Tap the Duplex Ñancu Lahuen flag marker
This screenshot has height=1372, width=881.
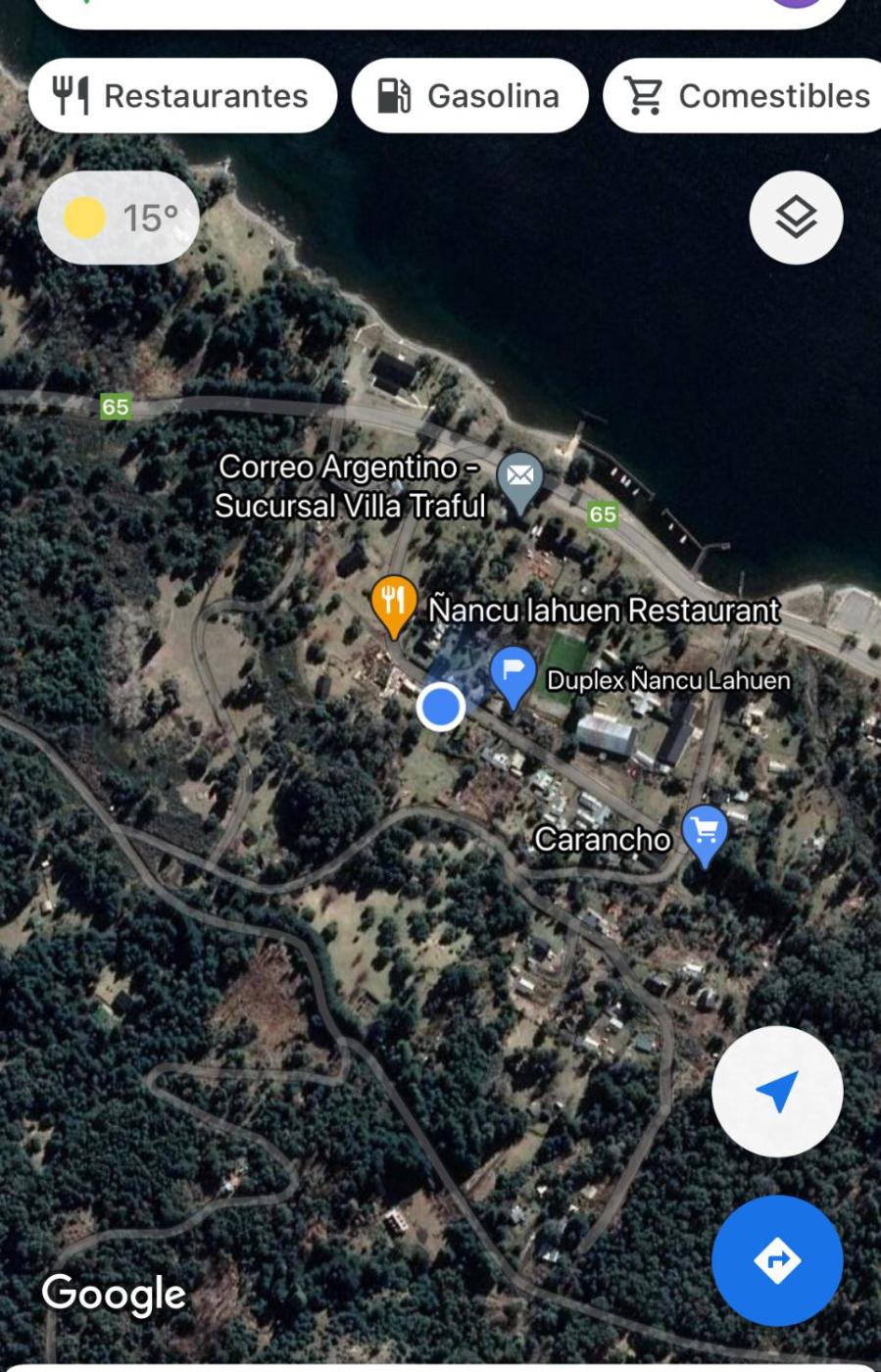[x=513, y=671]
